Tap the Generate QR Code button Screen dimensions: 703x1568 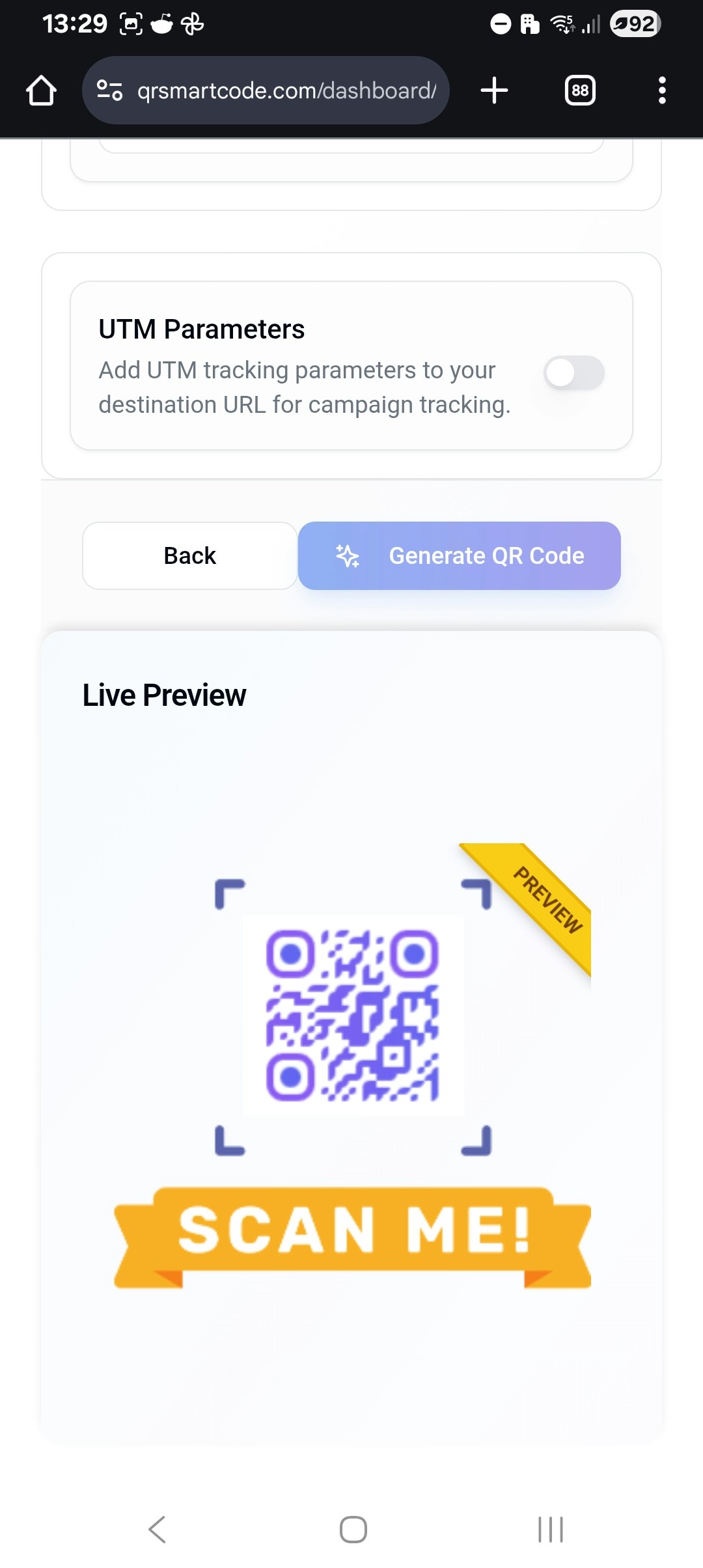459,555
